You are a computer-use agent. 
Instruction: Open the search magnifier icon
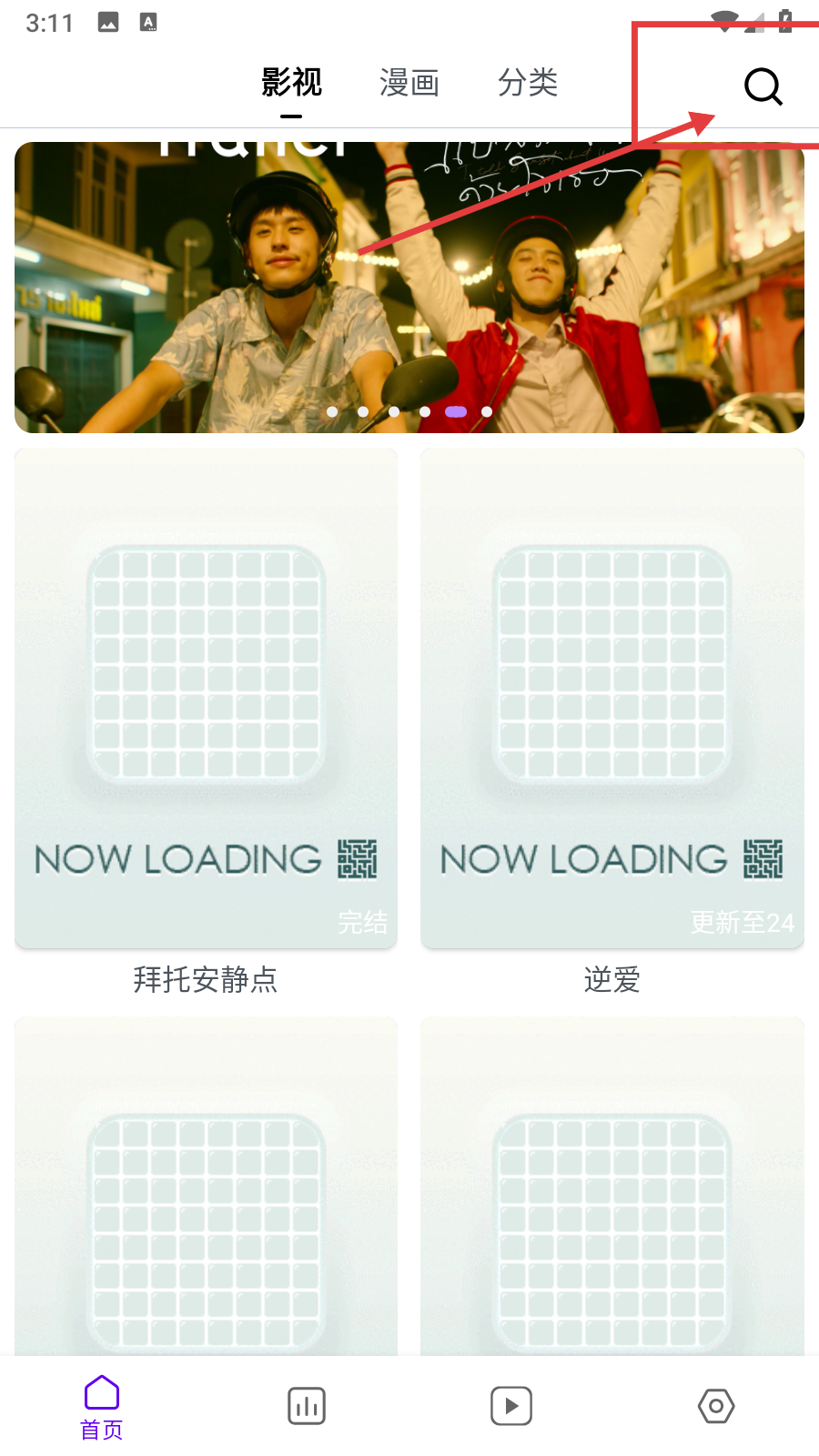[x=763, y=86]
